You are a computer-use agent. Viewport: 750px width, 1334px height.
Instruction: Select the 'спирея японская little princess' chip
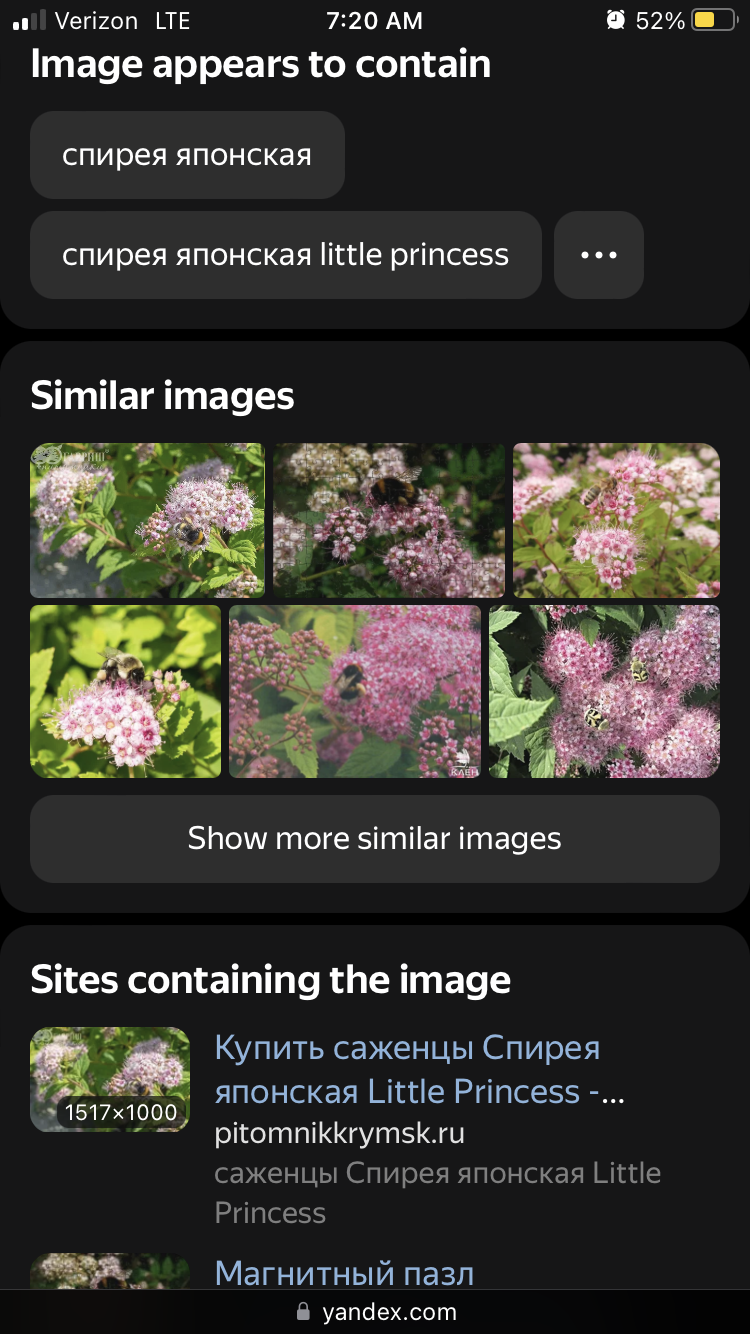click(286, 255)
